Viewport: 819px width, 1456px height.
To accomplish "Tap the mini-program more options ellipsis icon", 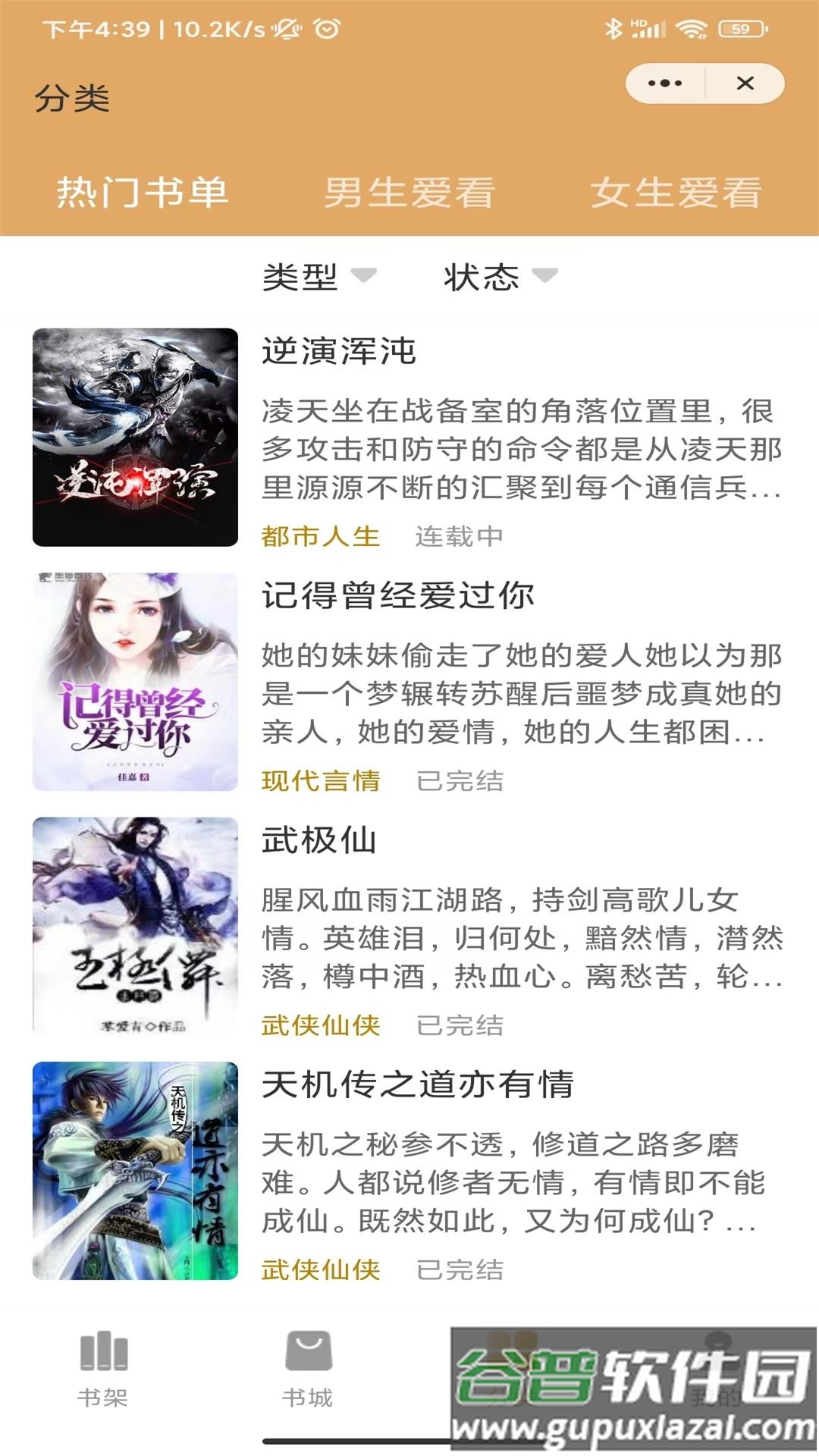I will coord(664,82).
